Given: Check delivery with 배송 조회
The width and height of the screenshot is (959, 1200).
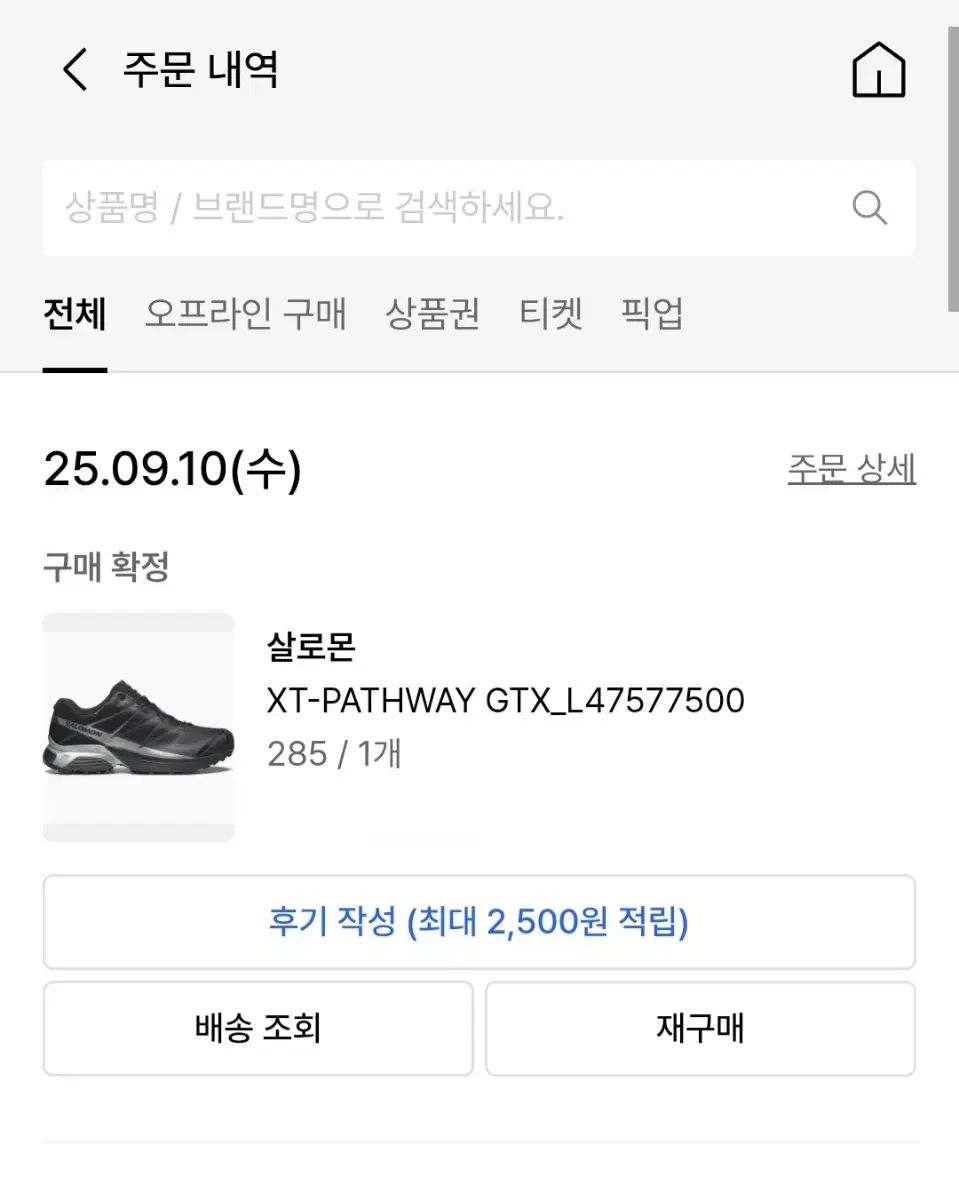Looking at the screenshot, I should click(x=257, y=1028).
